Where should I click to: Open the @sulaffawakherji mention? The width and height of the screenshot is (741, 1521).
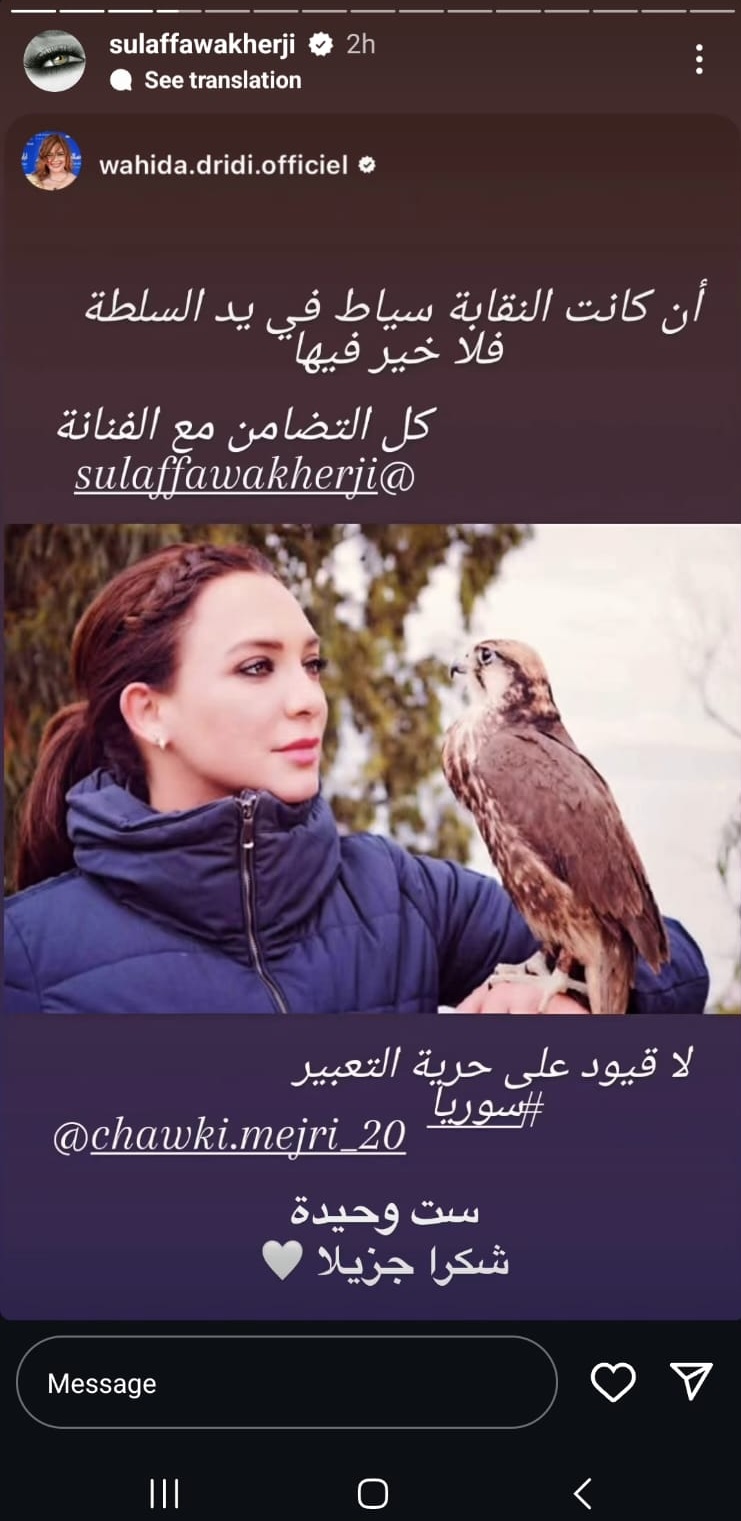tap(243, 477)
